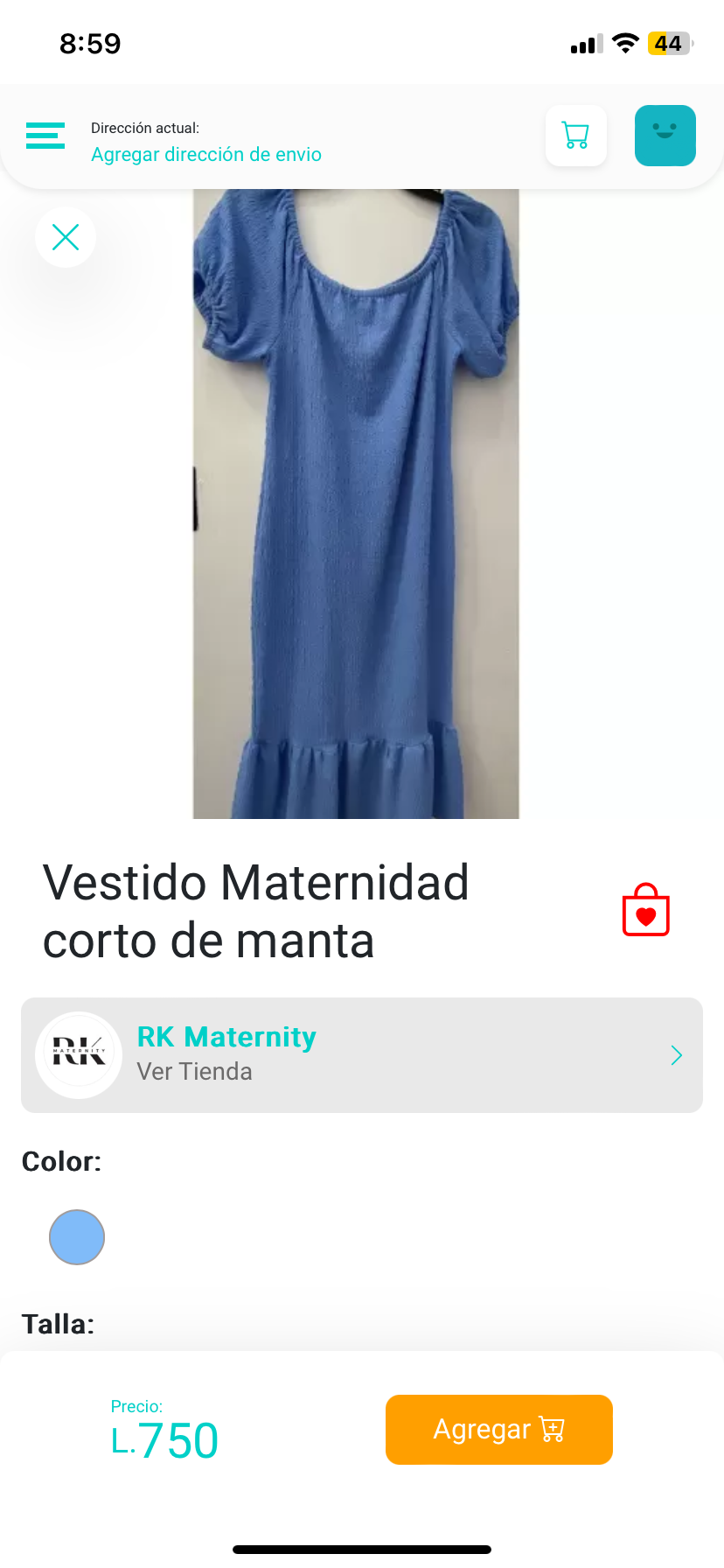
Task: Select the light blue color swatch
Action: pos(77,1237)
